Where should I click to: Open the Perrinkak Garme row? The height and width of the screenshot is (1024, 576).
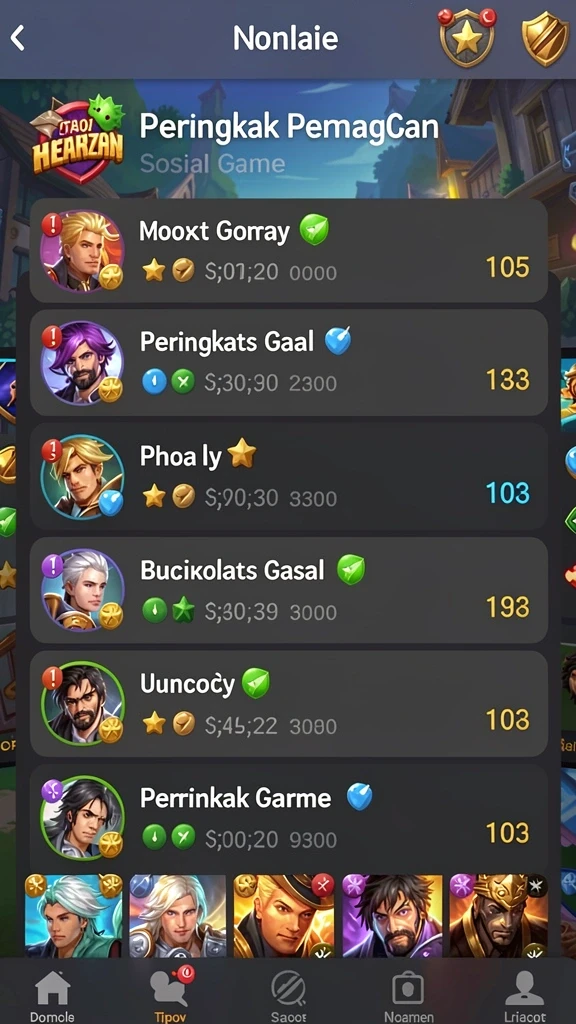pyautogui.click(x=289, y=816)
